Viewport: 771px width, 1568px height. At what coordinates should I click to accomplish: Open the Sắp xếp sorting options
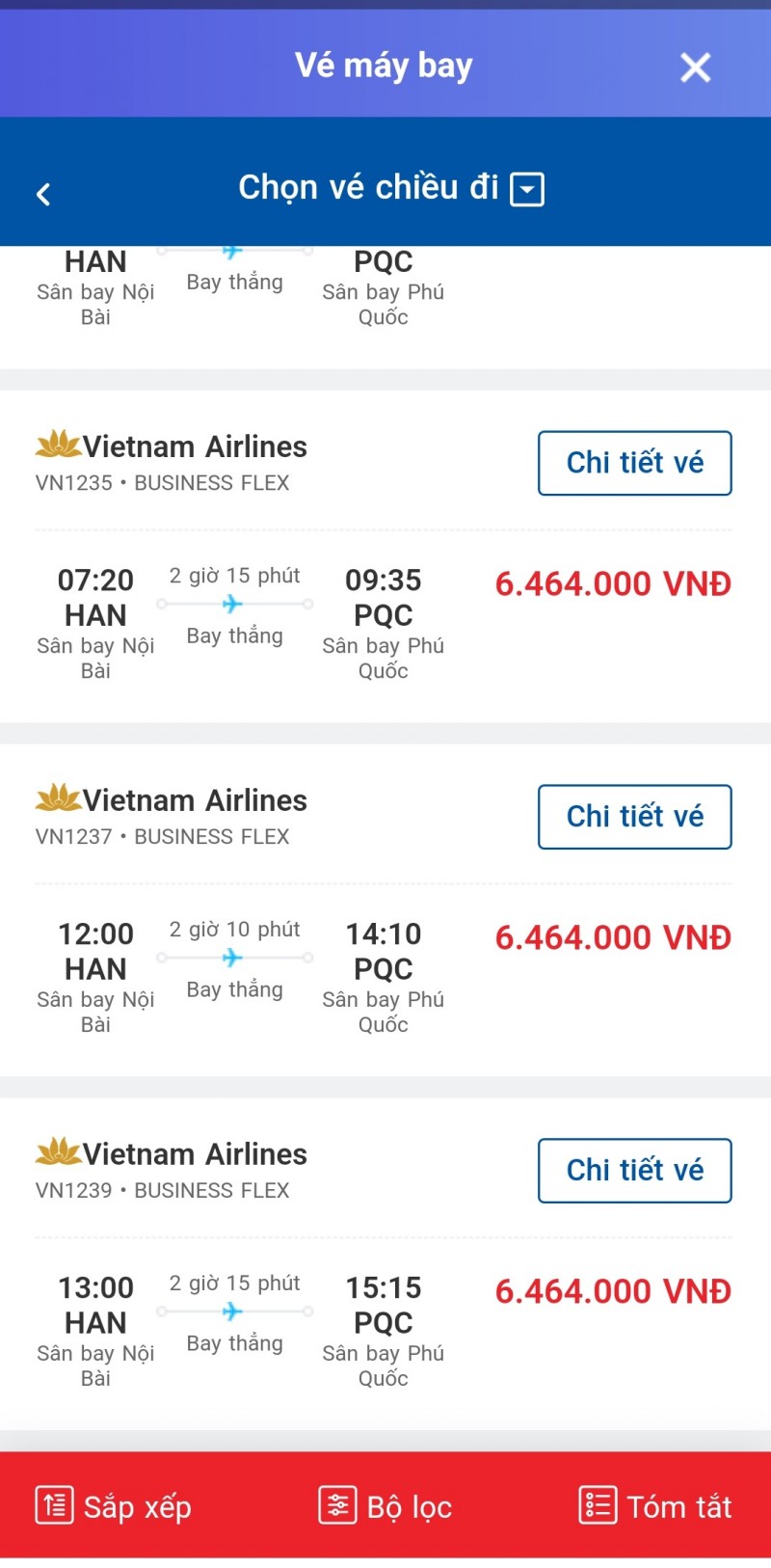point(114,1505)
